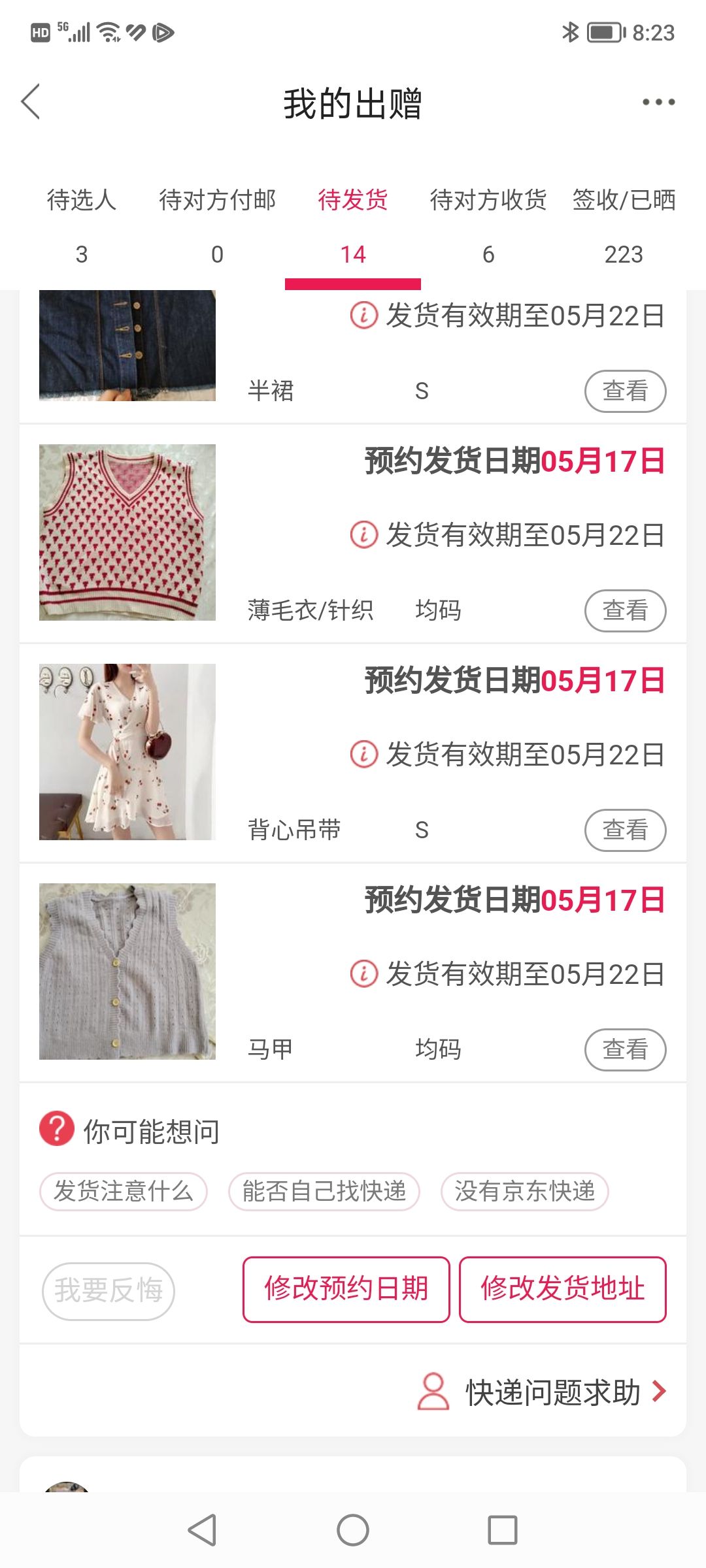Viewport: 706px width, 1568px height.
Task: Go back using the top-left arrow
Action: 31,101
